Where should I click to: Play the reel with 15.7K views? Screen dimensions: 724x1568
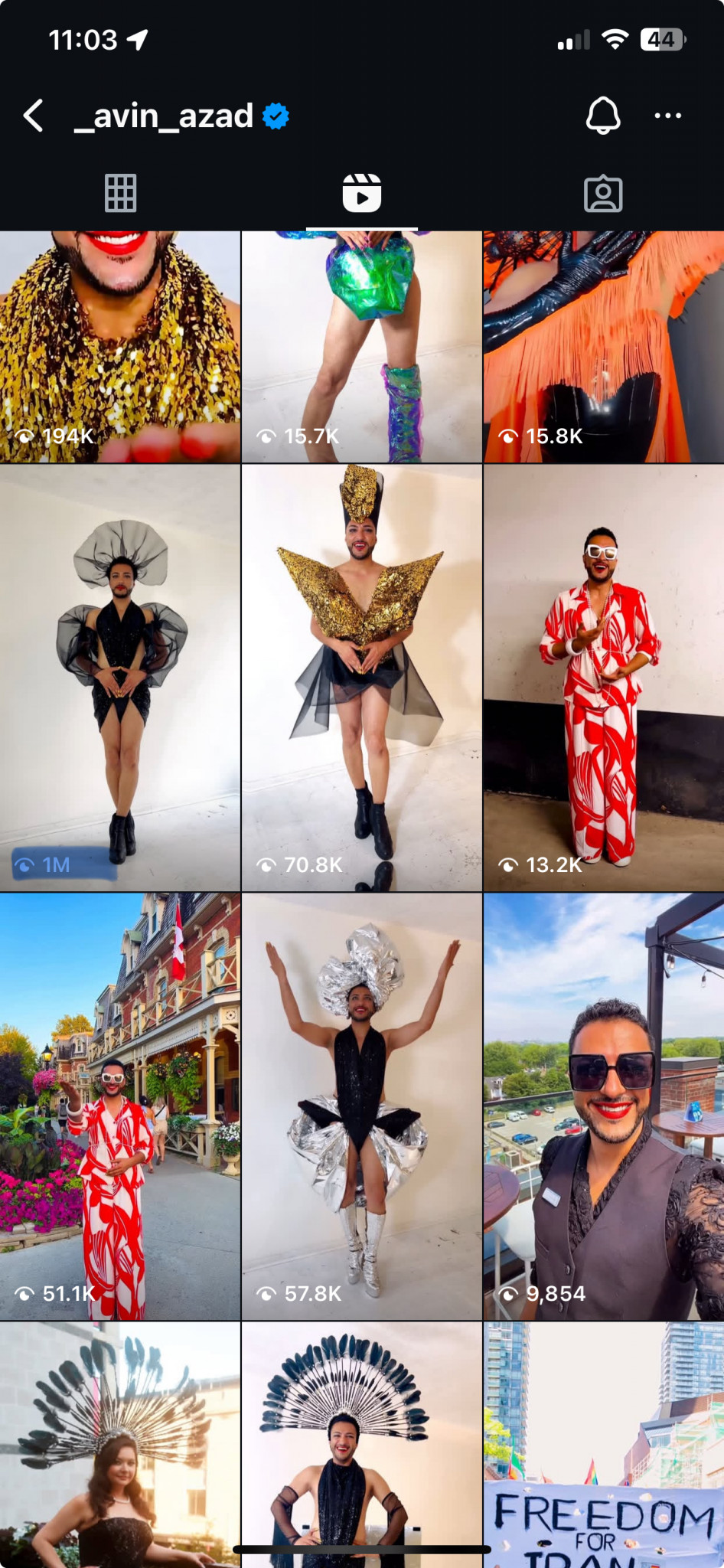coord(361,346)
